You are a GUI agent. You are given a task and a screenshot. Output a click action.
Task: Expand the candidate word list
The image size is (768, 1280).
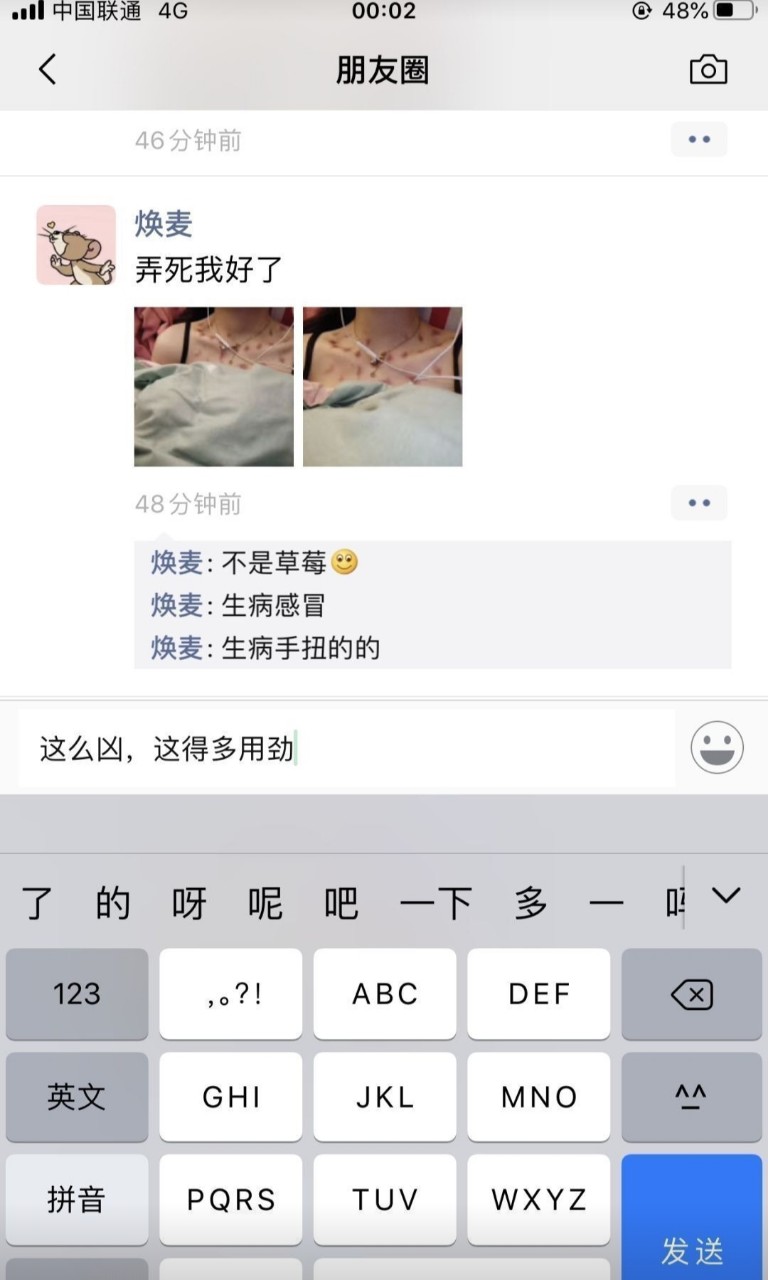tap(726, 896)
